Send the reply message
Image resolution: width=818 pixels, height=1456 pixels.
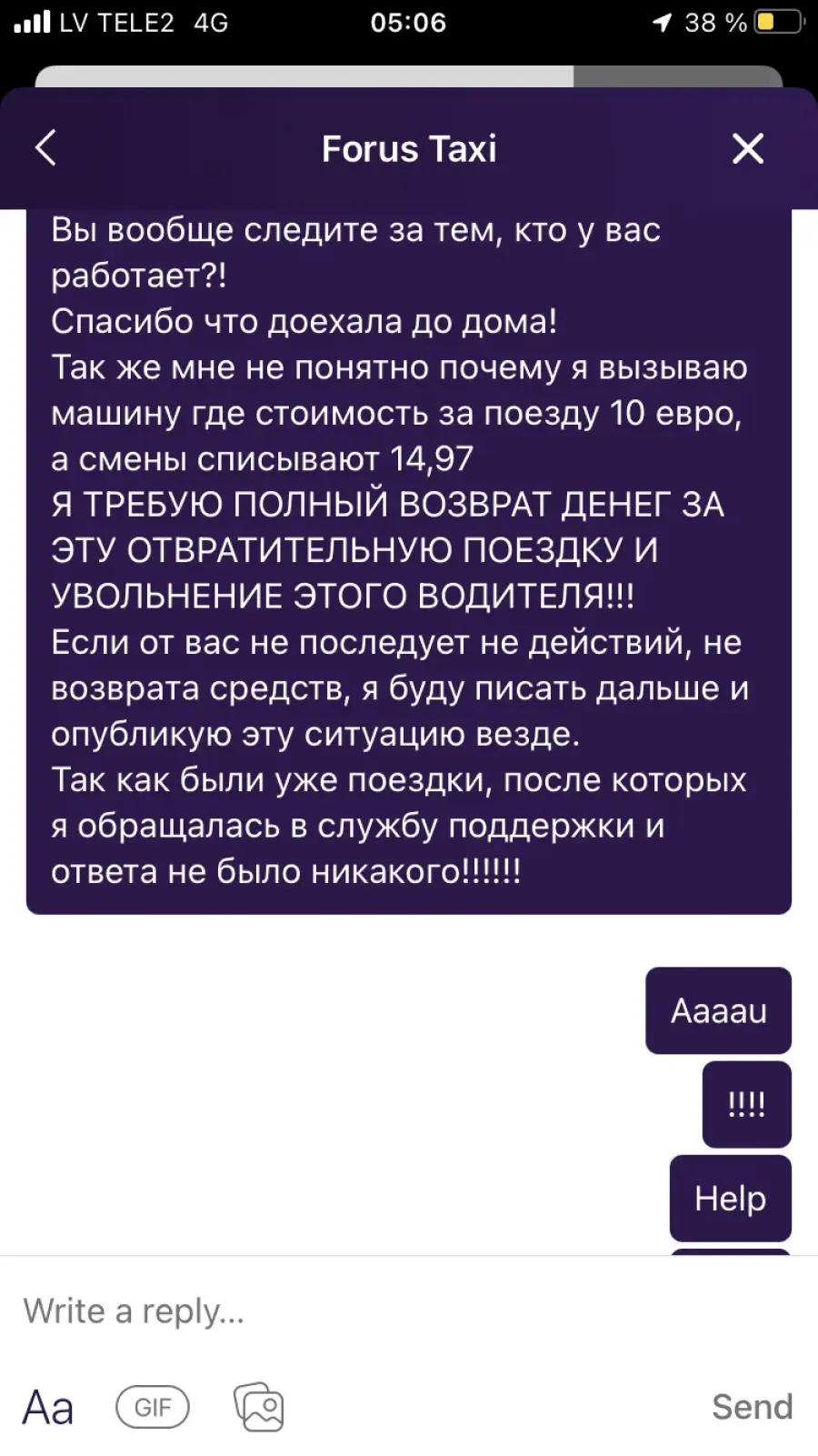(x=752, y=1407)
